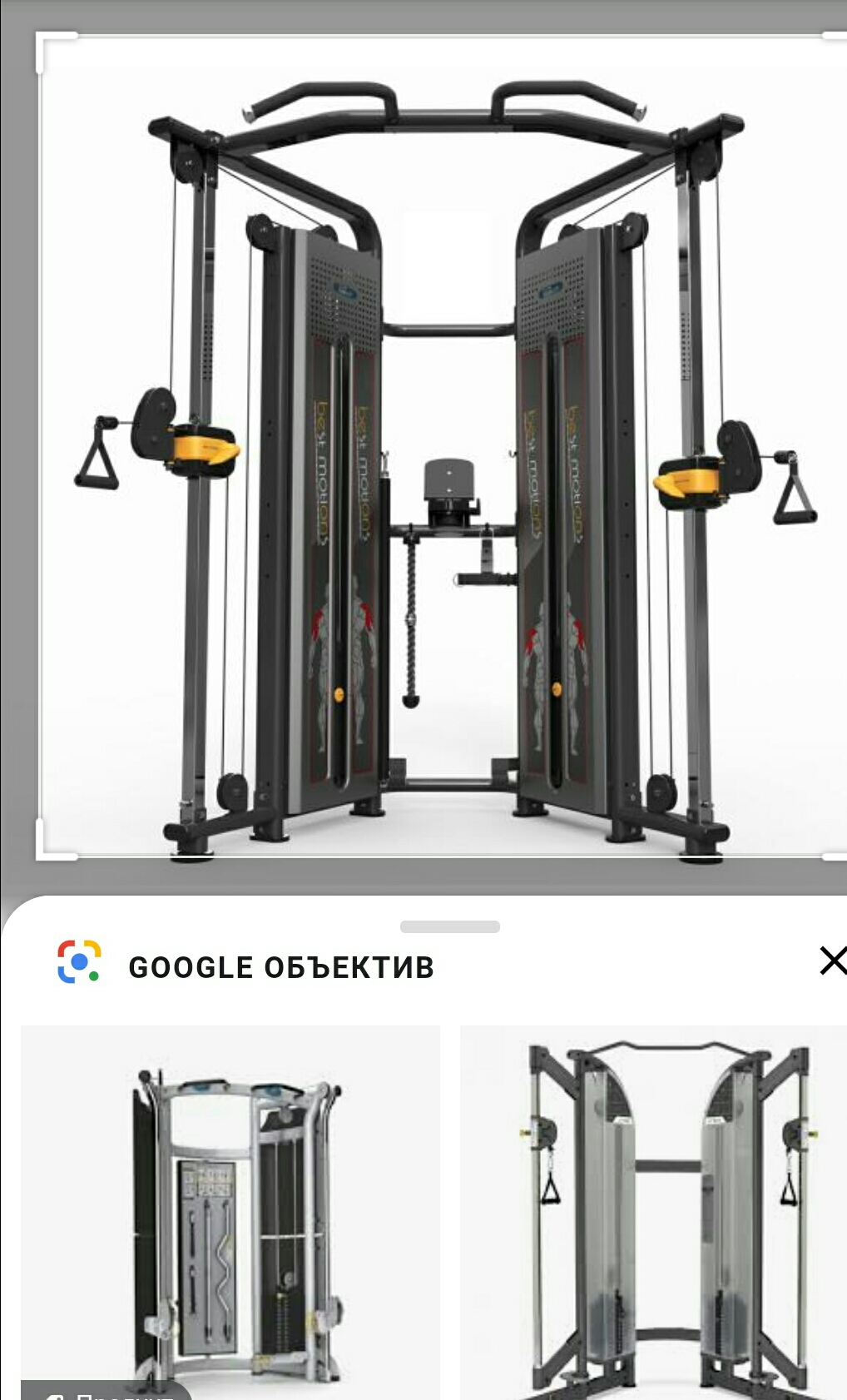Open the gray dual-pulley crossover machine result
Image resolution: width=847 pixels, height=1400 pixels.
pos(654,1212)
